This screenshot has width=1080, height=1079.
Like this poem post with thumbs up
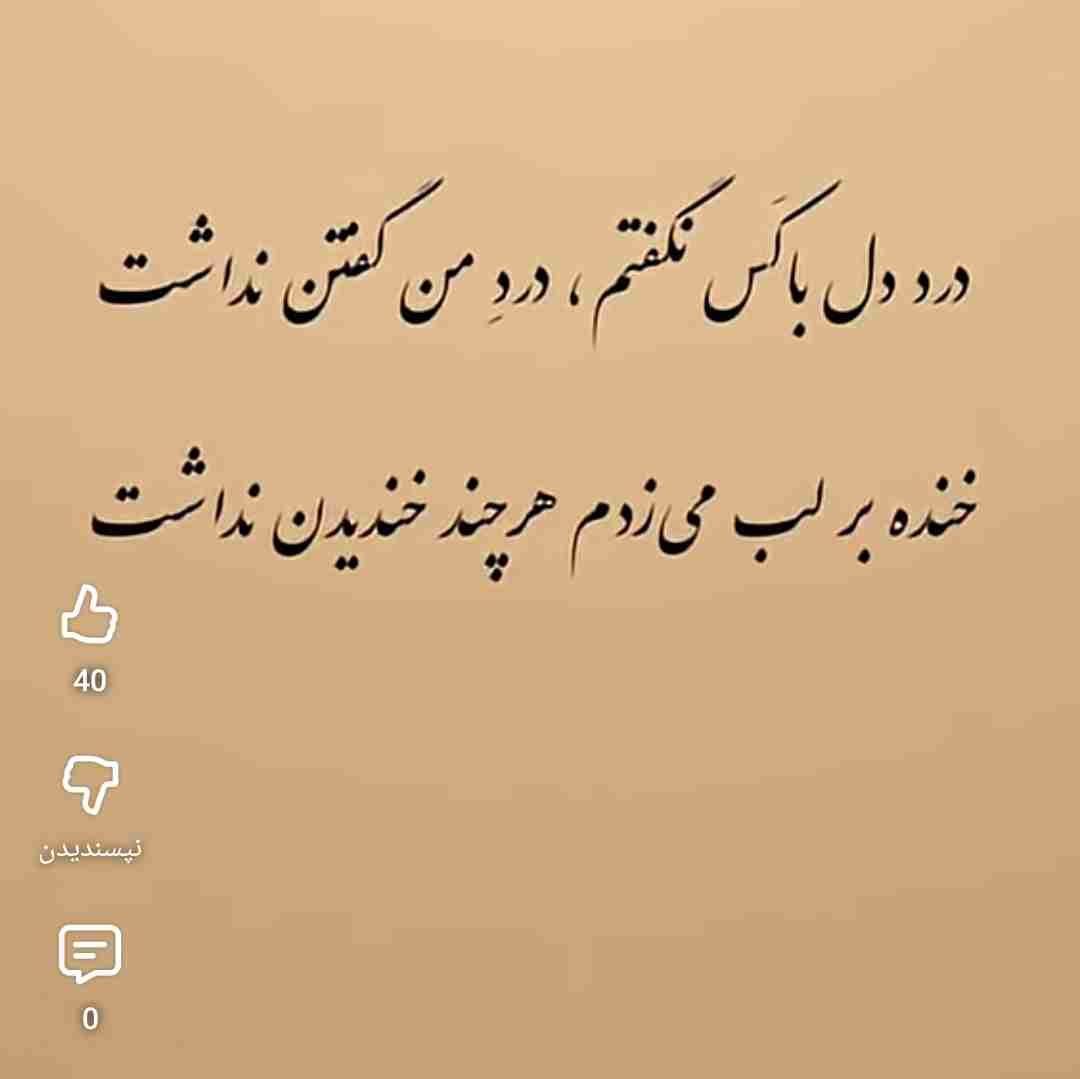click(x=90, y=614)
